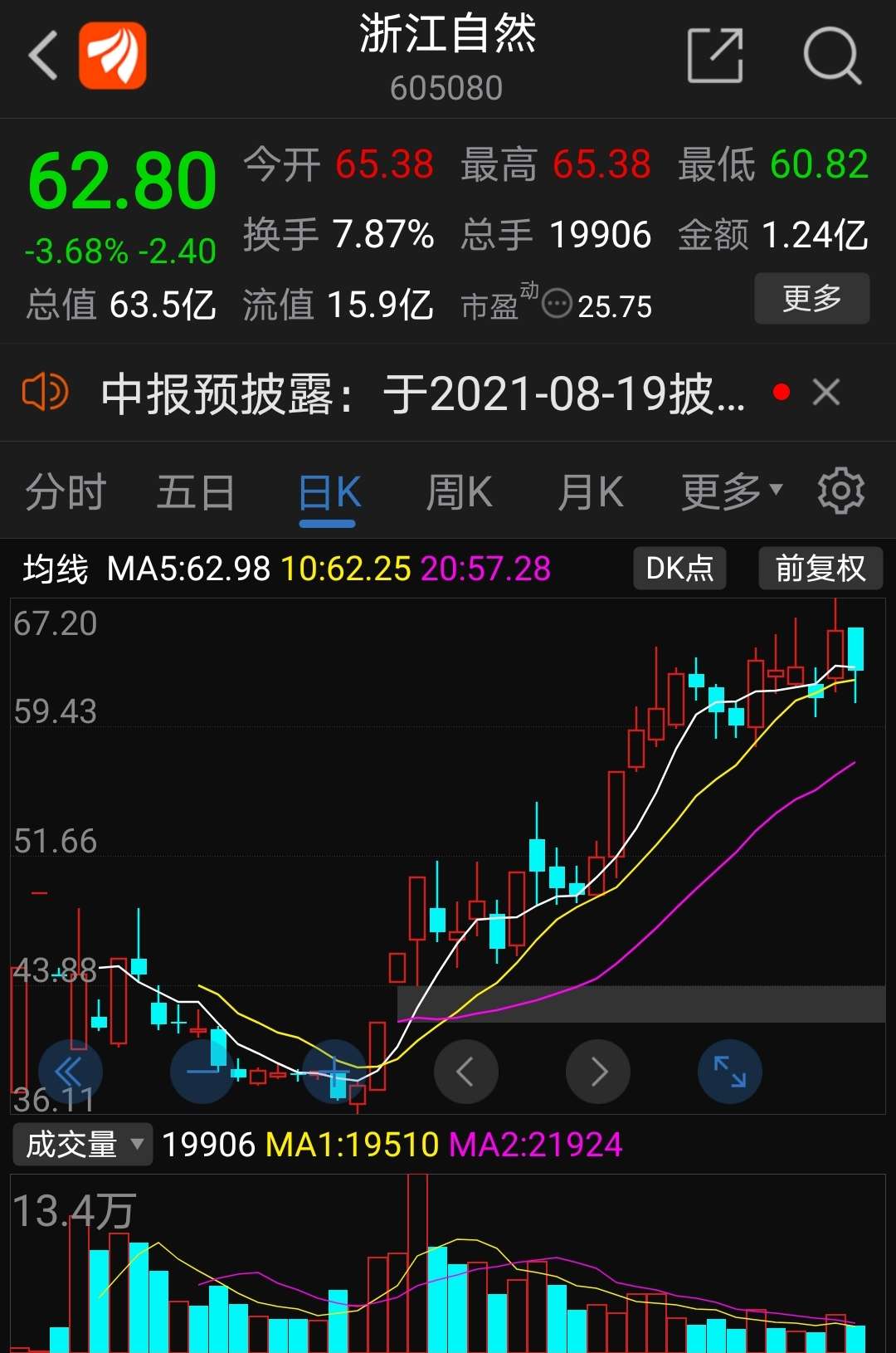Open the search magnifier
Screen dimensions: 896x1353
tap(831, 56)
